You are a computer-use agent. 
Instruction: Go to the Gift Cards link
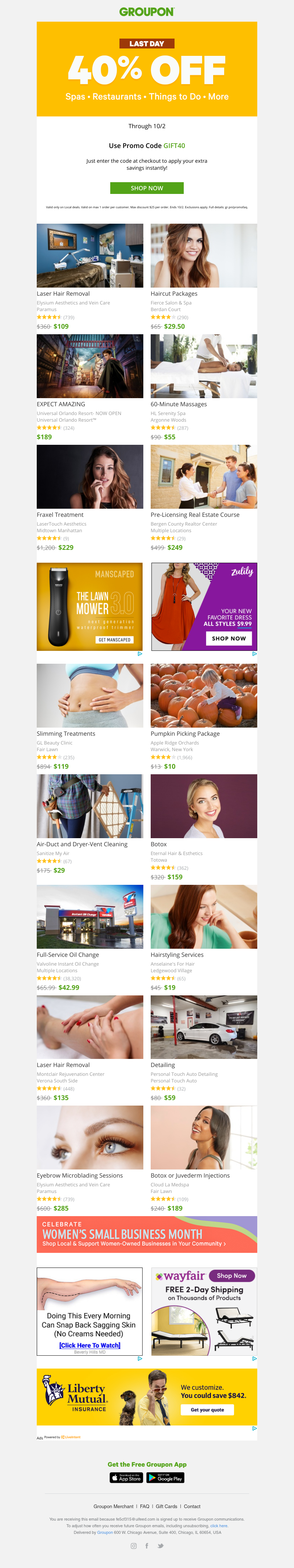click(x=166, y=1507)
